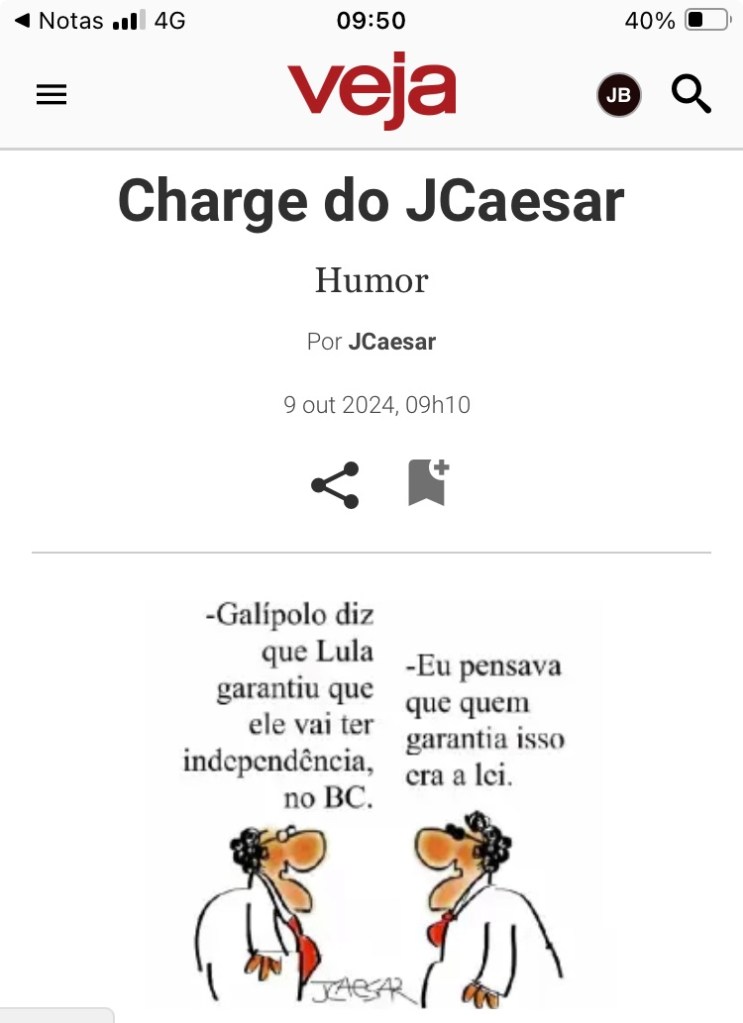Share this charge article

click(335, 485)
